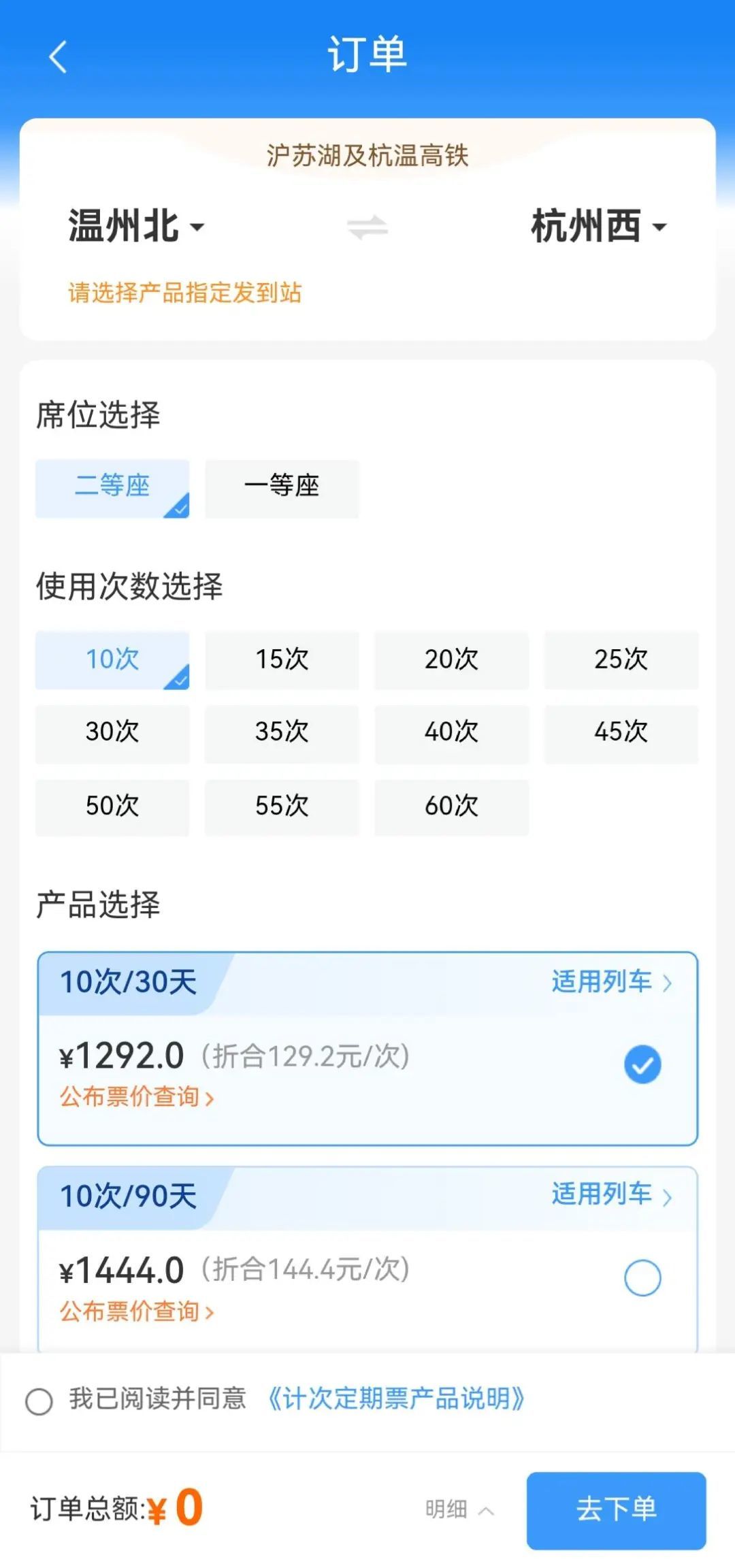This screenshot has height=1568, width=735.
Task: Open the 温州北 departure station dropdown
Action: coord(136,226)
